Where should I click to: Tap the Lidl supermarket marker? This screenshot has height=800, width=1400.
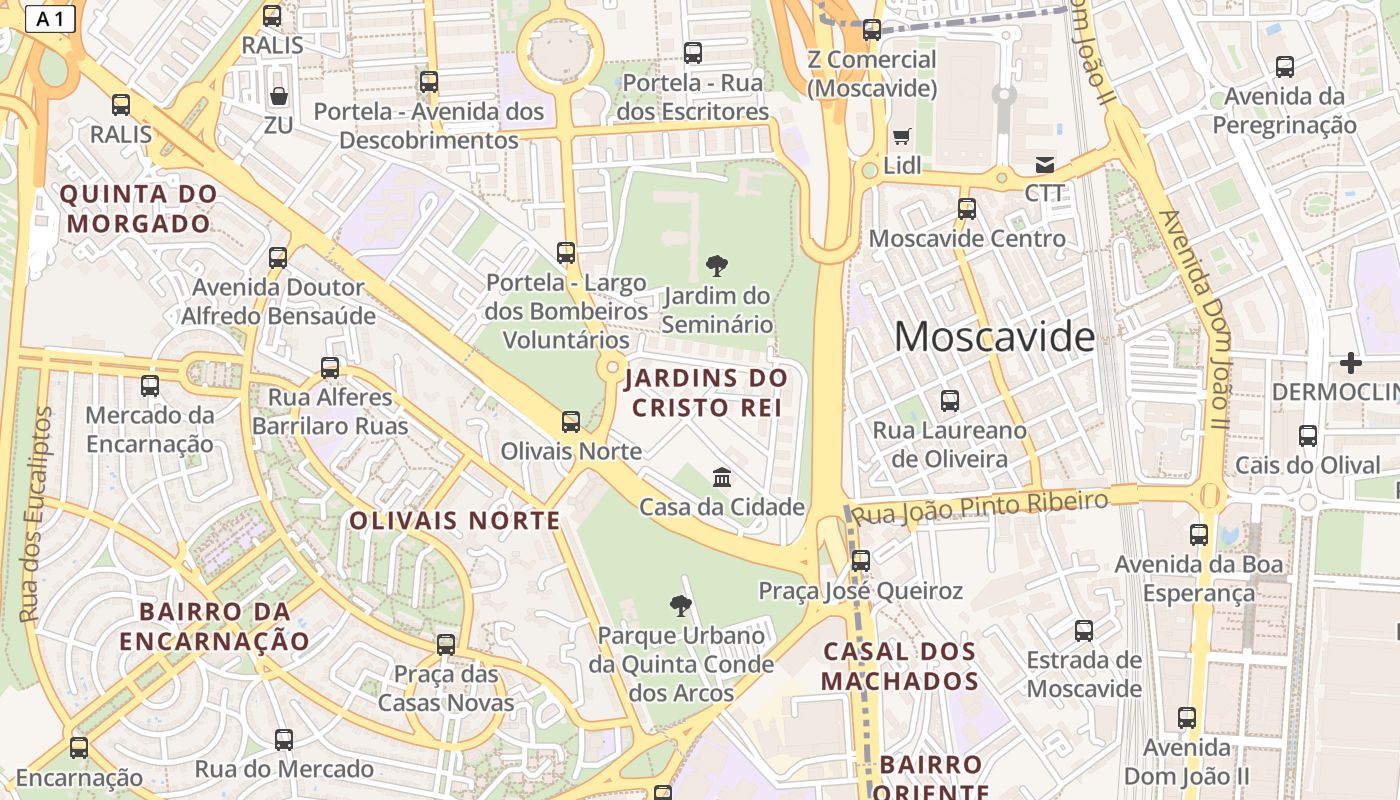[x=902, y=137]
